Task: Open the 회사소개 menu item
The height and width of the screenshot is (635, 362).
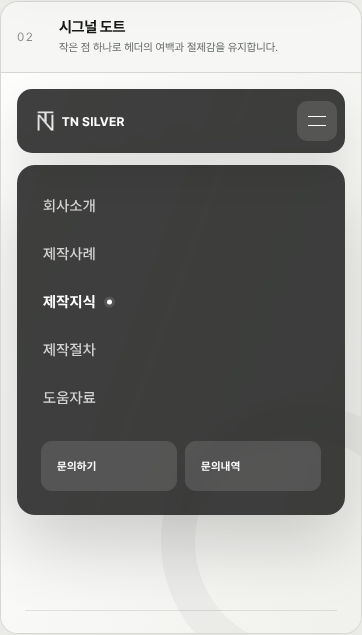Action: (x=69, y=205)
